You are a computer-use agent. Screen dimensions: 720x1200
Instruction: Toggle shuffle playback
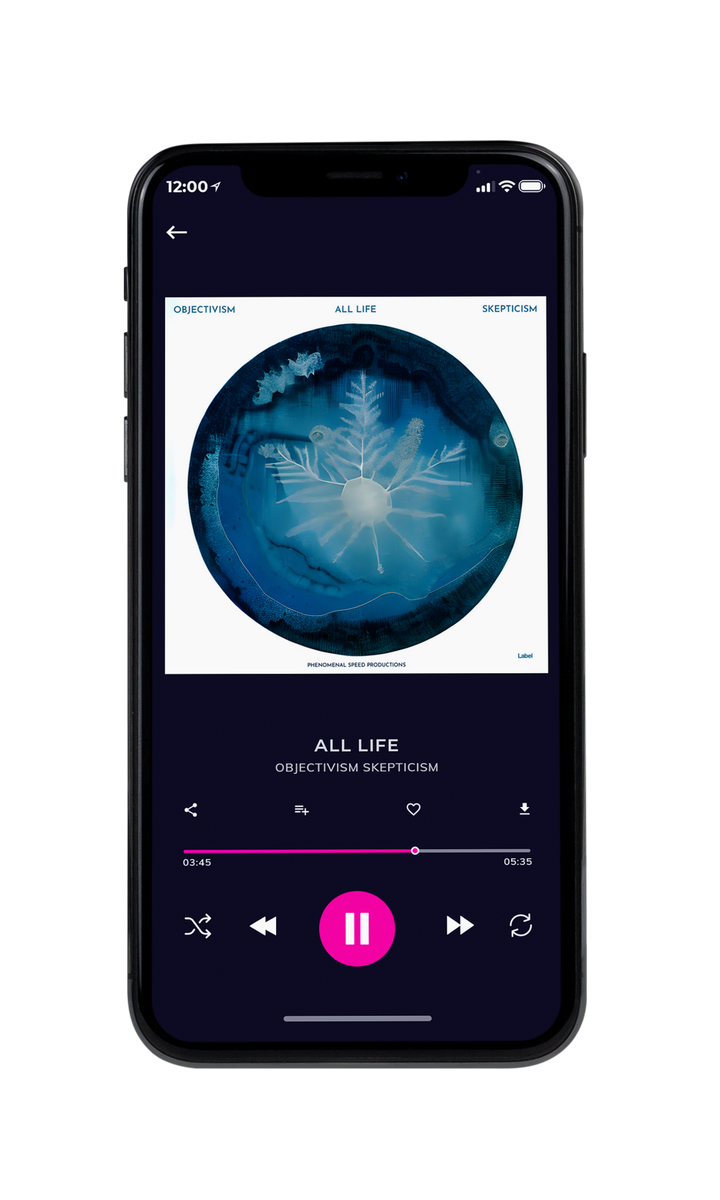point(198,926)
